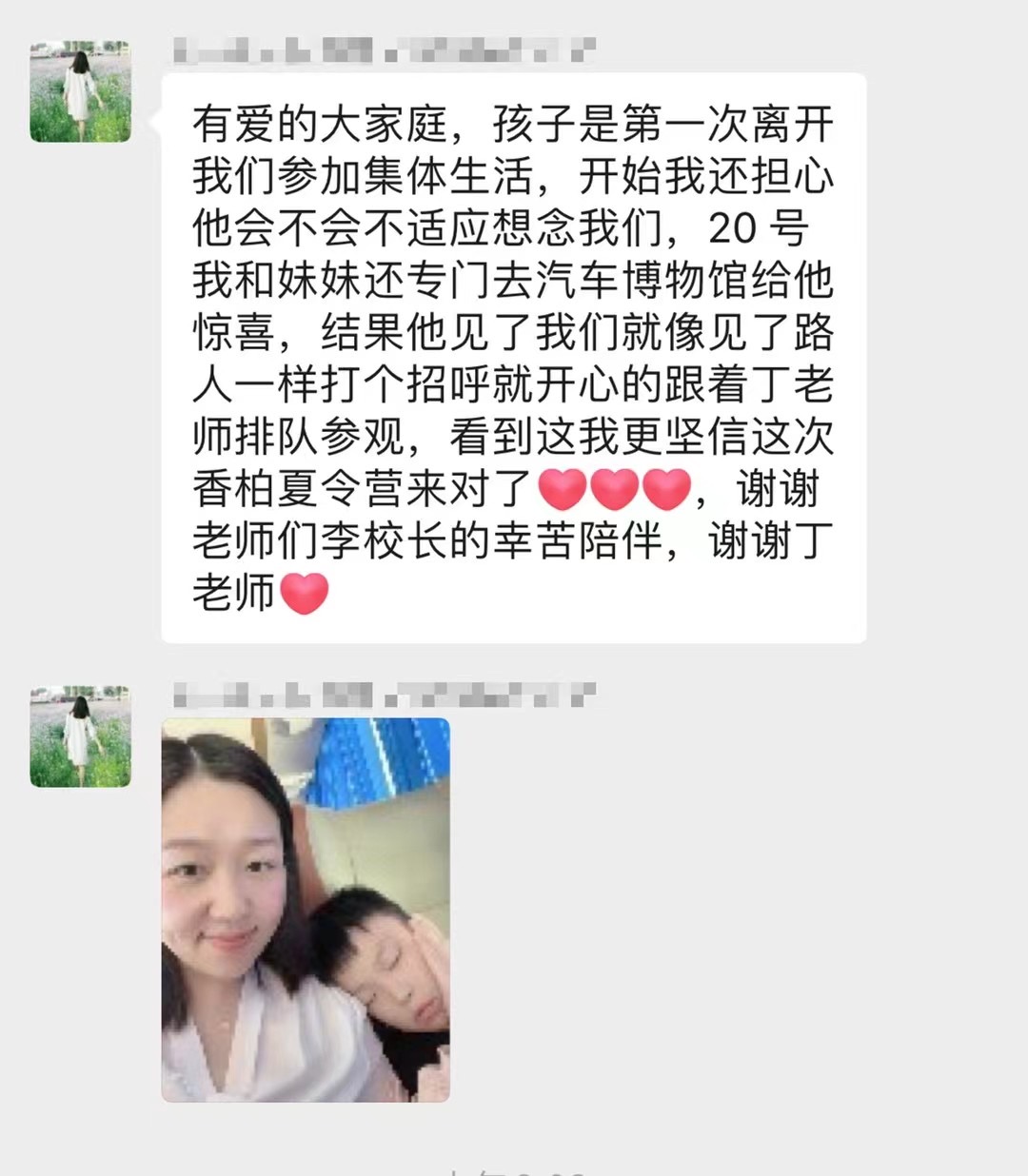Tap sender avatar beside the long text message
Image resolution: width=1028 pixels, height=1176 pixels.
pos(80,92)
